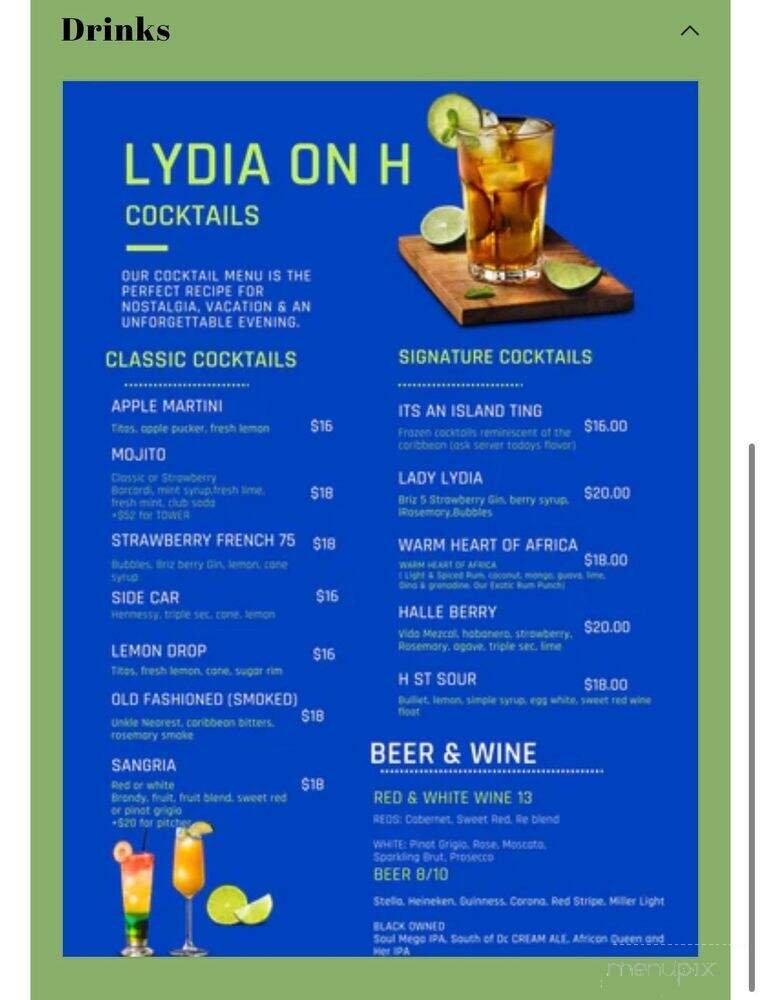Click the Drinks section header

tap(116, 29)
